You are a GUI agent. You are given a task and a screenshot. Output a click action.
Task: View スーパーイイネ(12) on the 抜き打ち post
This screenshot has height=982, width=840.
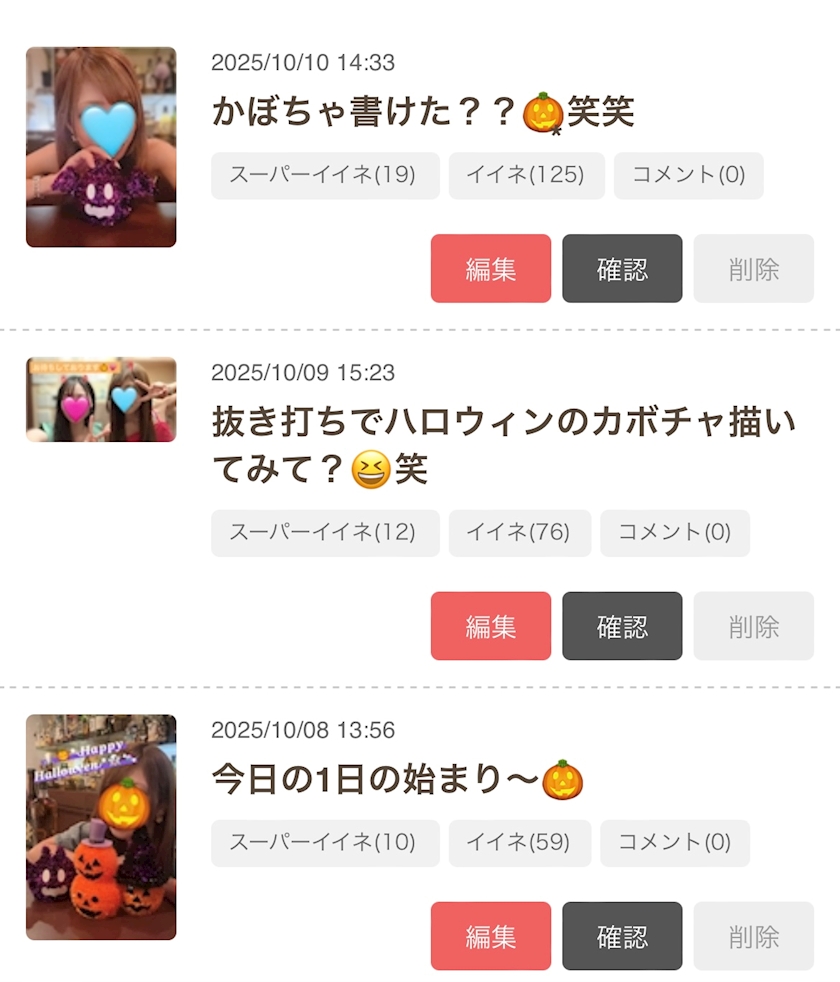click(x=325, y=533)
